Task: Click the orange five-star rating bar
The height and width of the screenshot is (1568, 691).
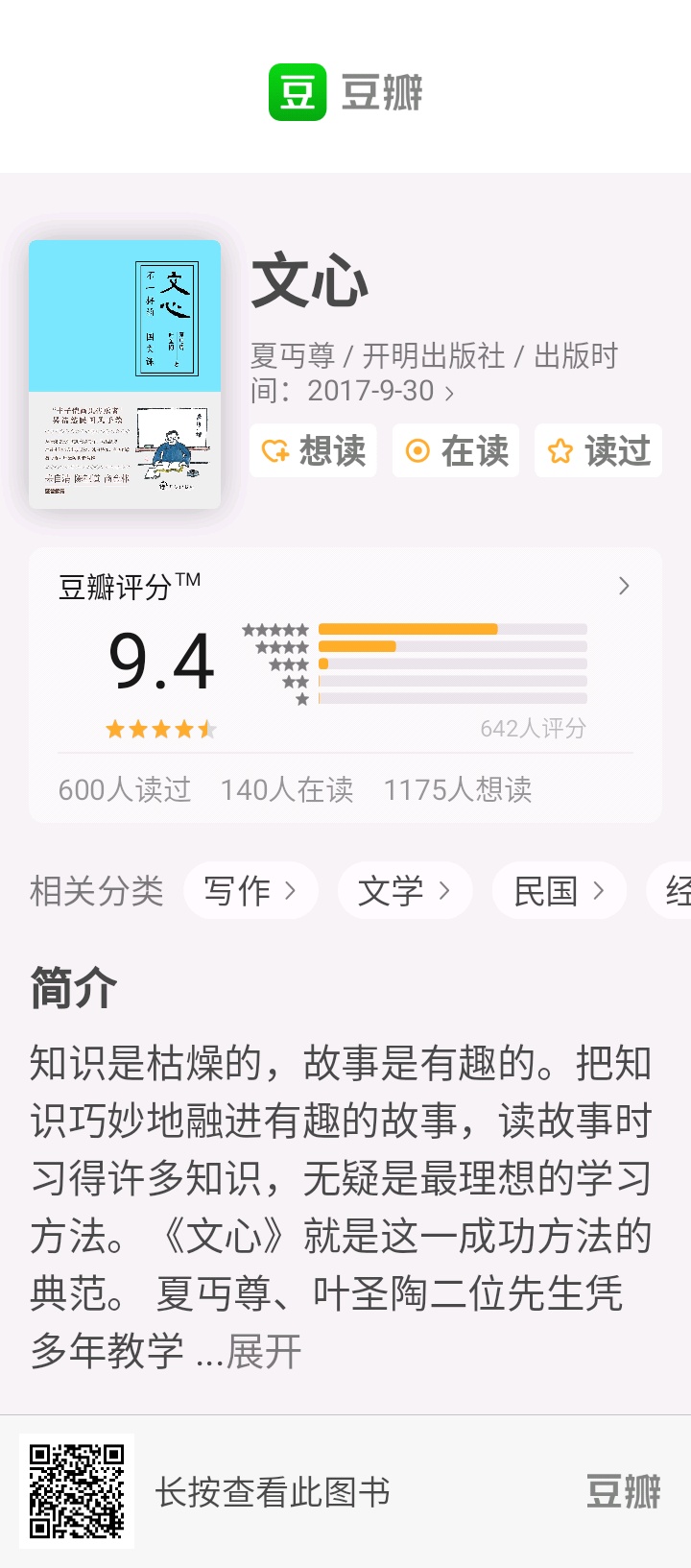Action: coord(411,628)
